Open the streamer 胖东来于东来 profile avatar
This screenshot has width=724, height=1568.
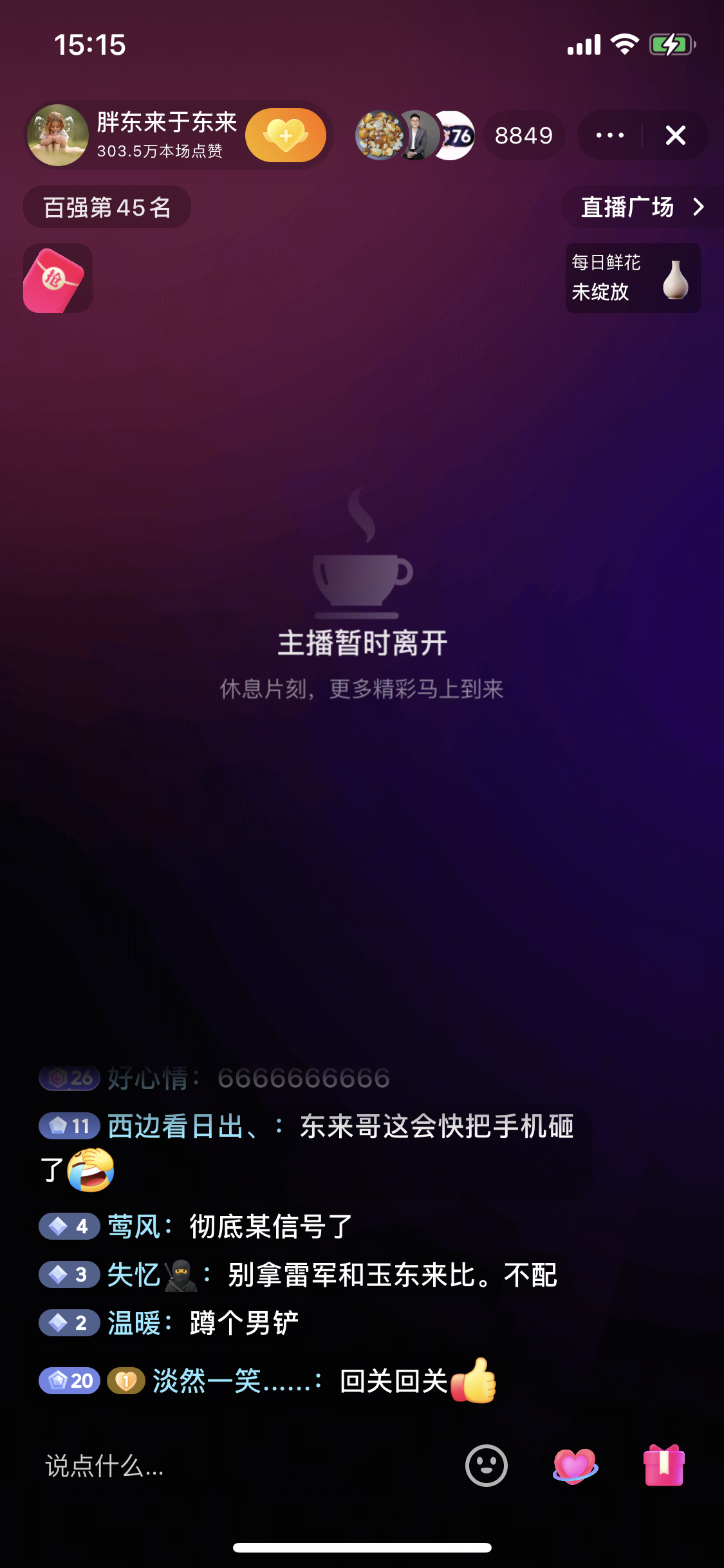pos(59,135)
